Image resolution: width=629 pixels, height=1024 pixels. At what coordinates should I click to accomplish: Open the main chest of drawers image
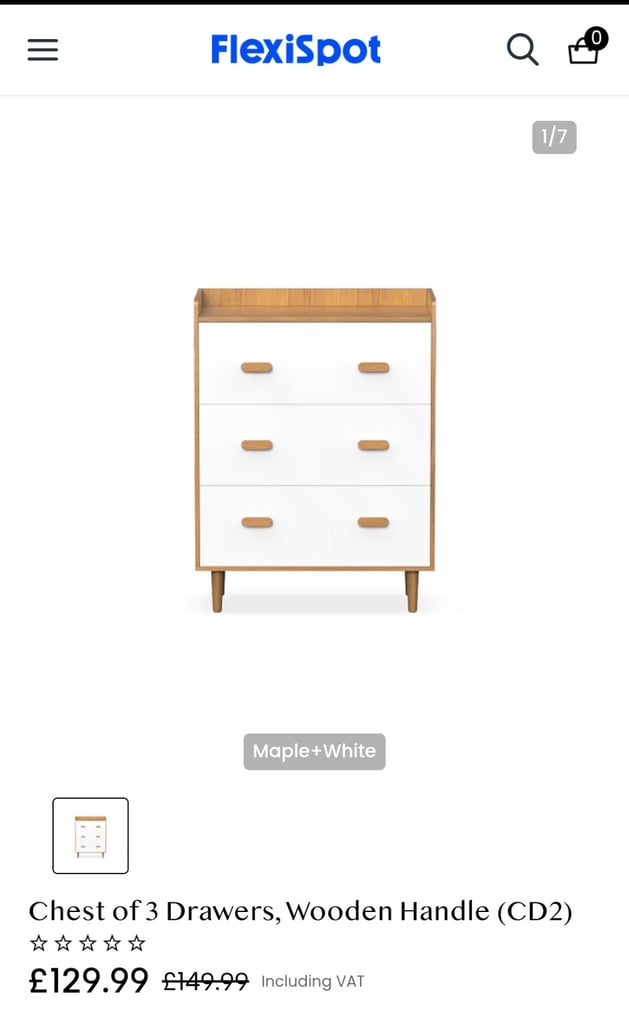(x=315, y=450)
